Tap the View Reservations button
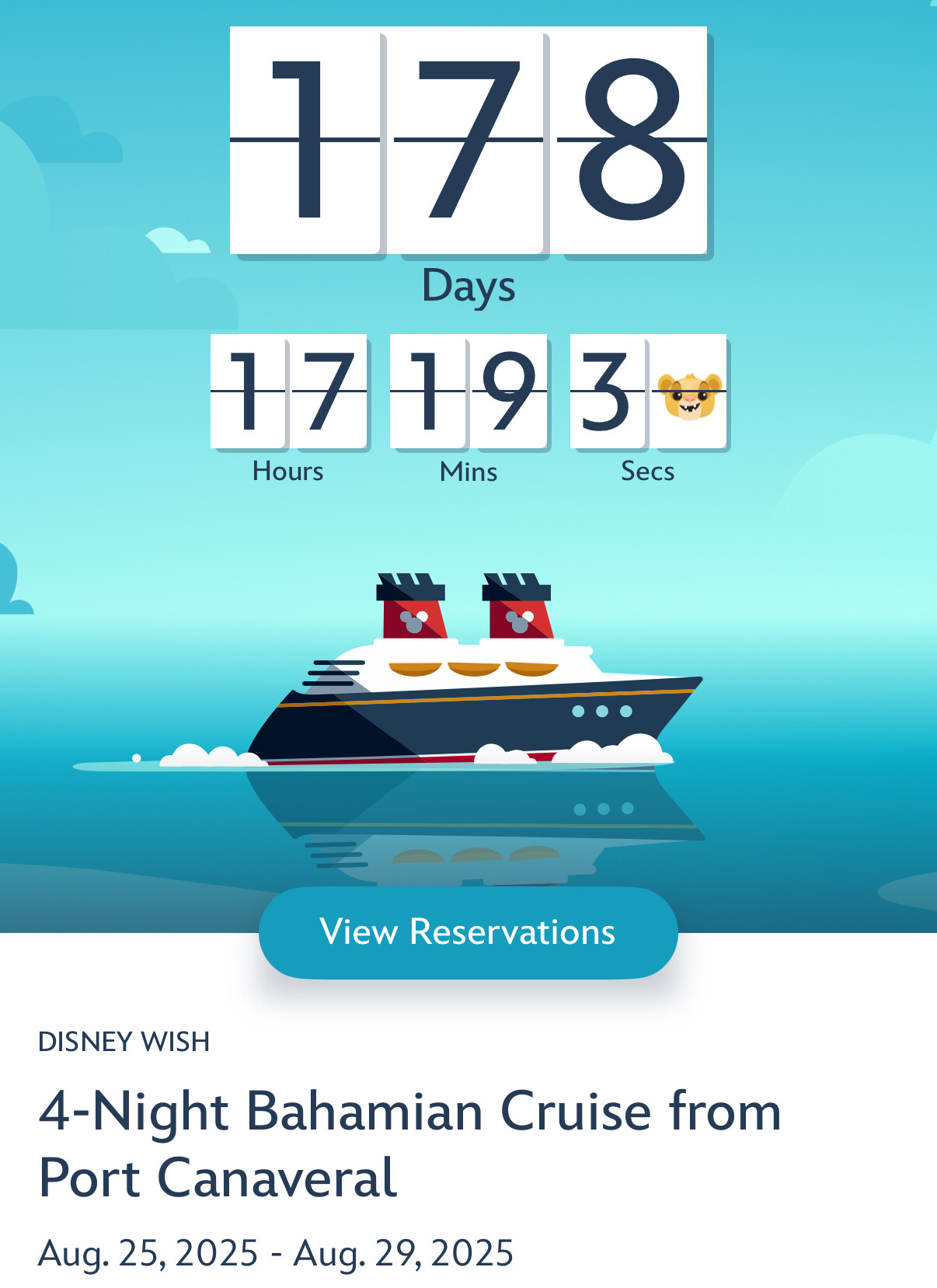Image resolution: width=937 pixels, height=1288 pixels. (x=468, y=931)
